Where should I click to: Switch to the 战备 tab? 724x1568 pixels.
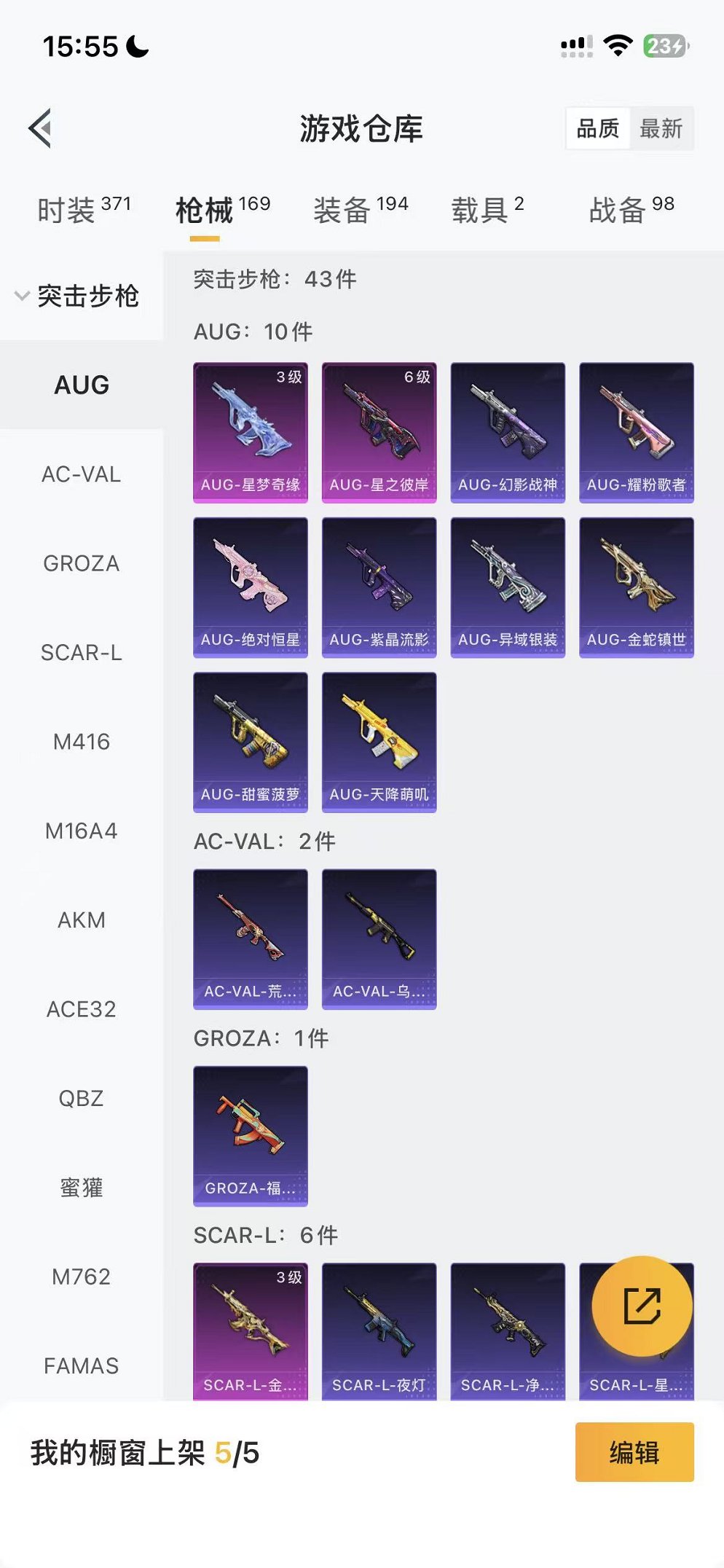631,210
